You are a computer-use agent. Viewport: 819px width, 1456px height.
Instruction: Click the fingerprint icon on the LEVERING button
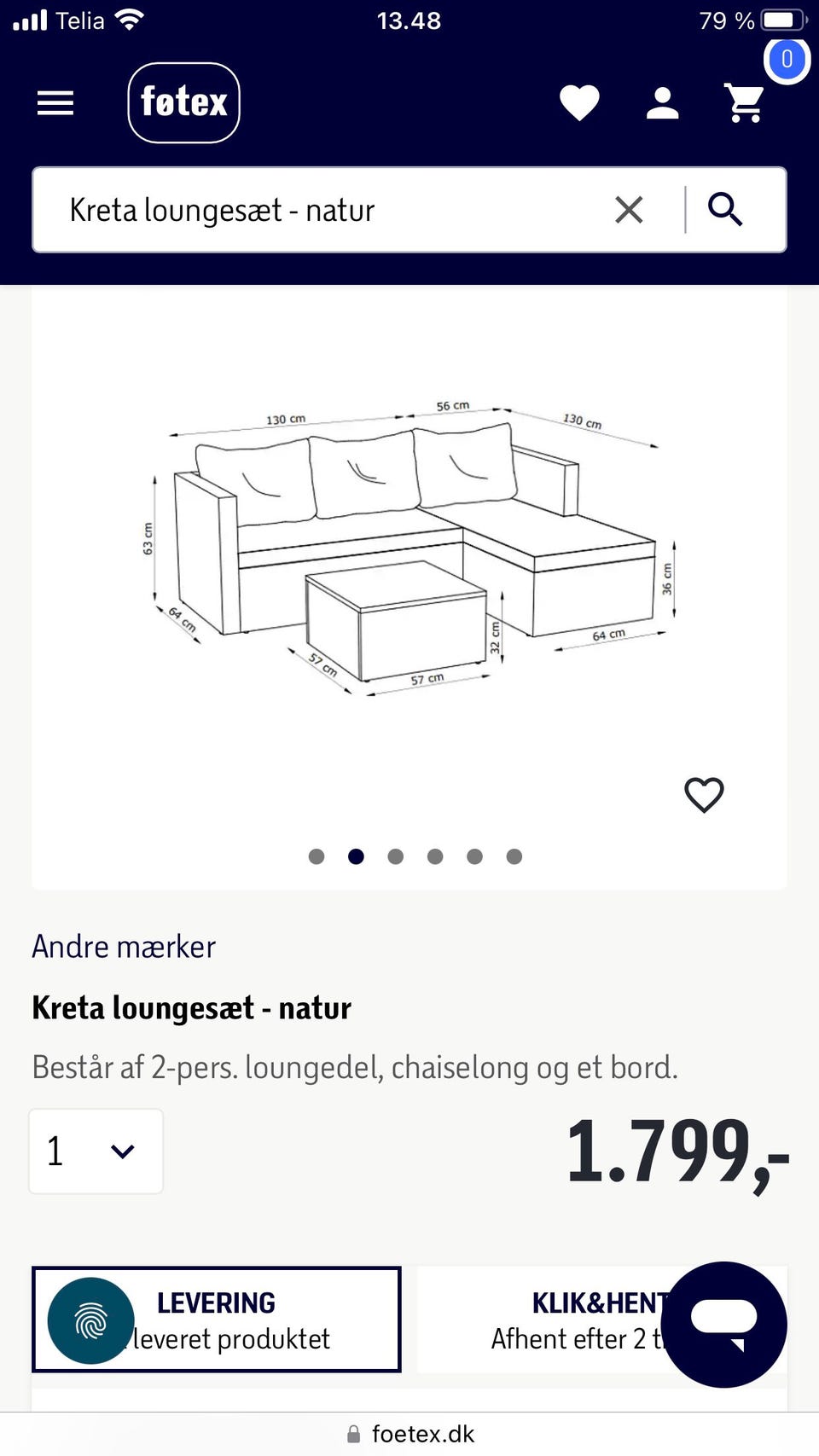pos(91,1320)
